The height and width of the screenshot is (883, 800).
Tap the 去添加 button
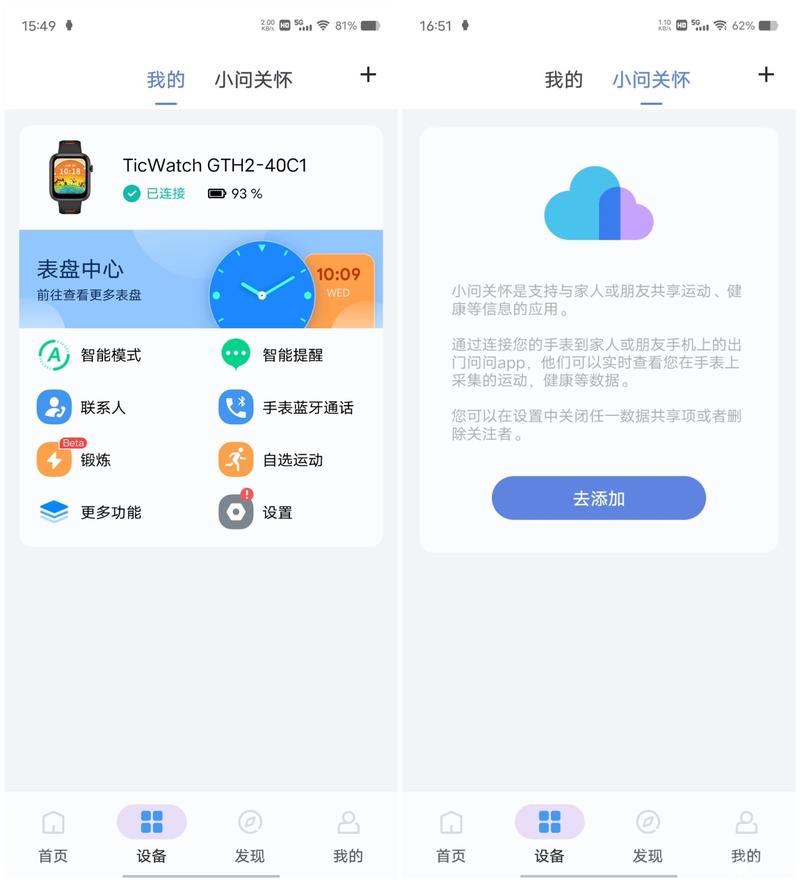point(598,498)
